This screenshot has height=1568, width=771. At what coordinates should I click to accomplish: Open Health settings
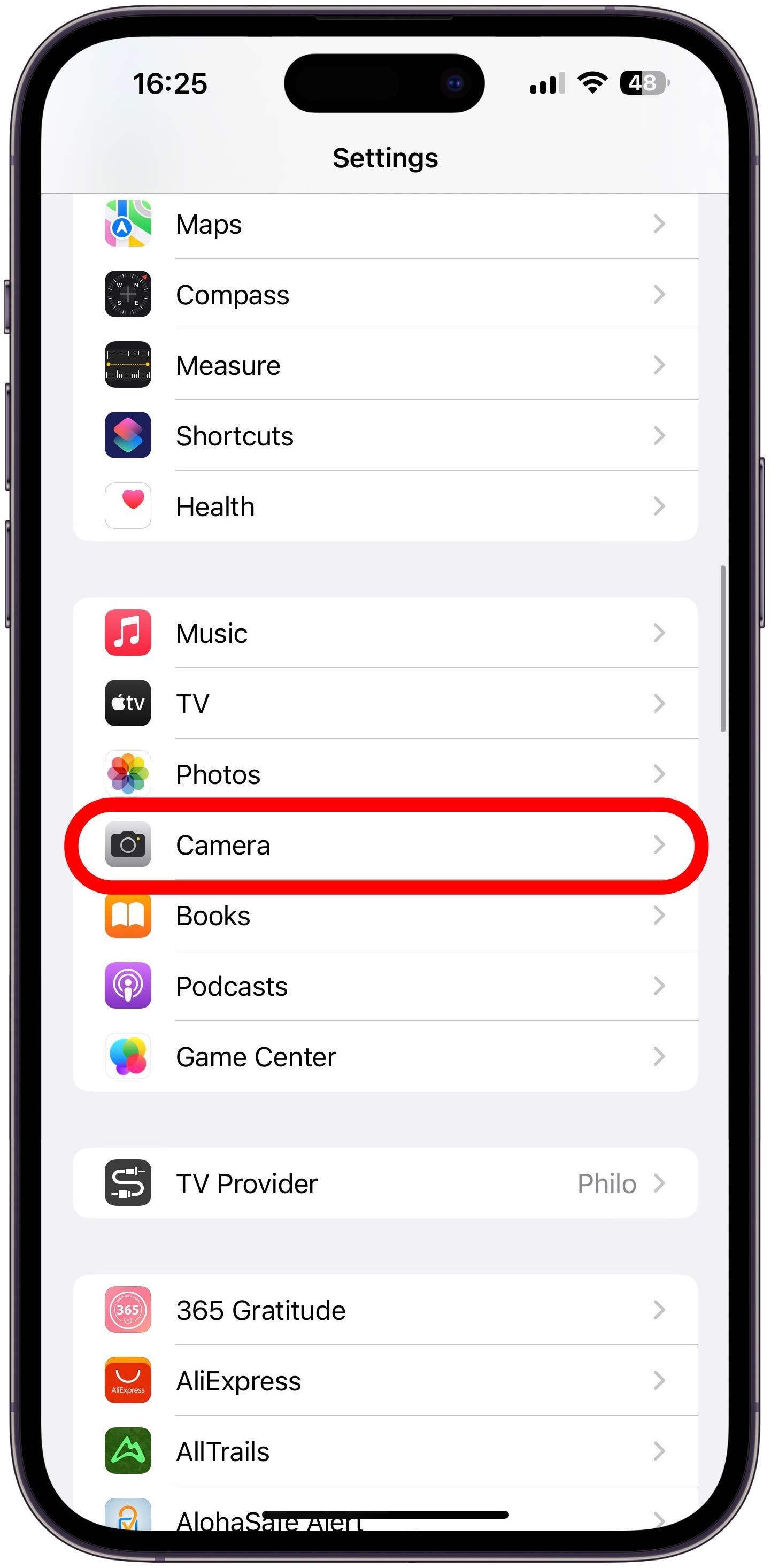pyautogui.click(x=384, y=506)
